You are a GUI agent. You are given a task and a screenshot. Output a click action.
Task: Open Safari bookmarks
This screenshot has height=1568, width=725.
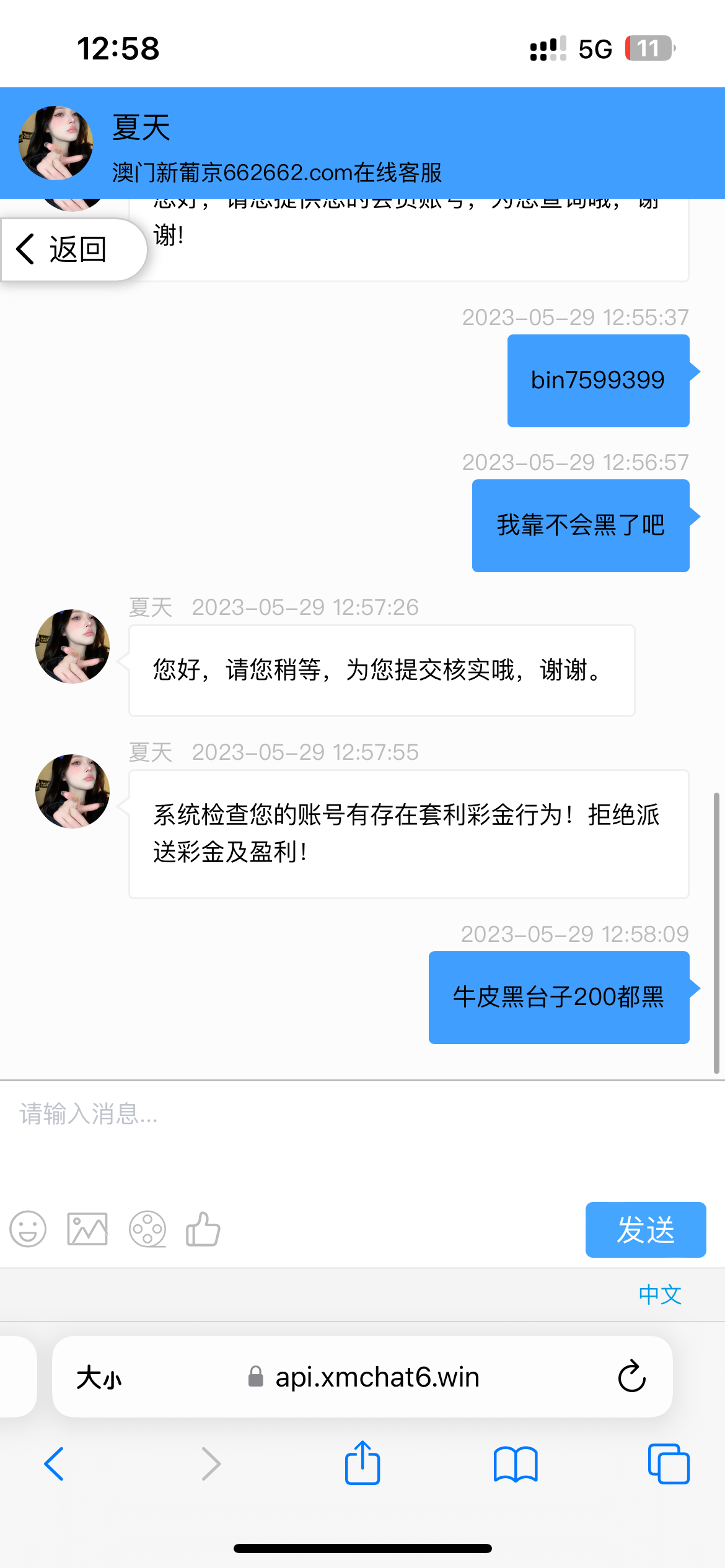(x=516, y=1464)
